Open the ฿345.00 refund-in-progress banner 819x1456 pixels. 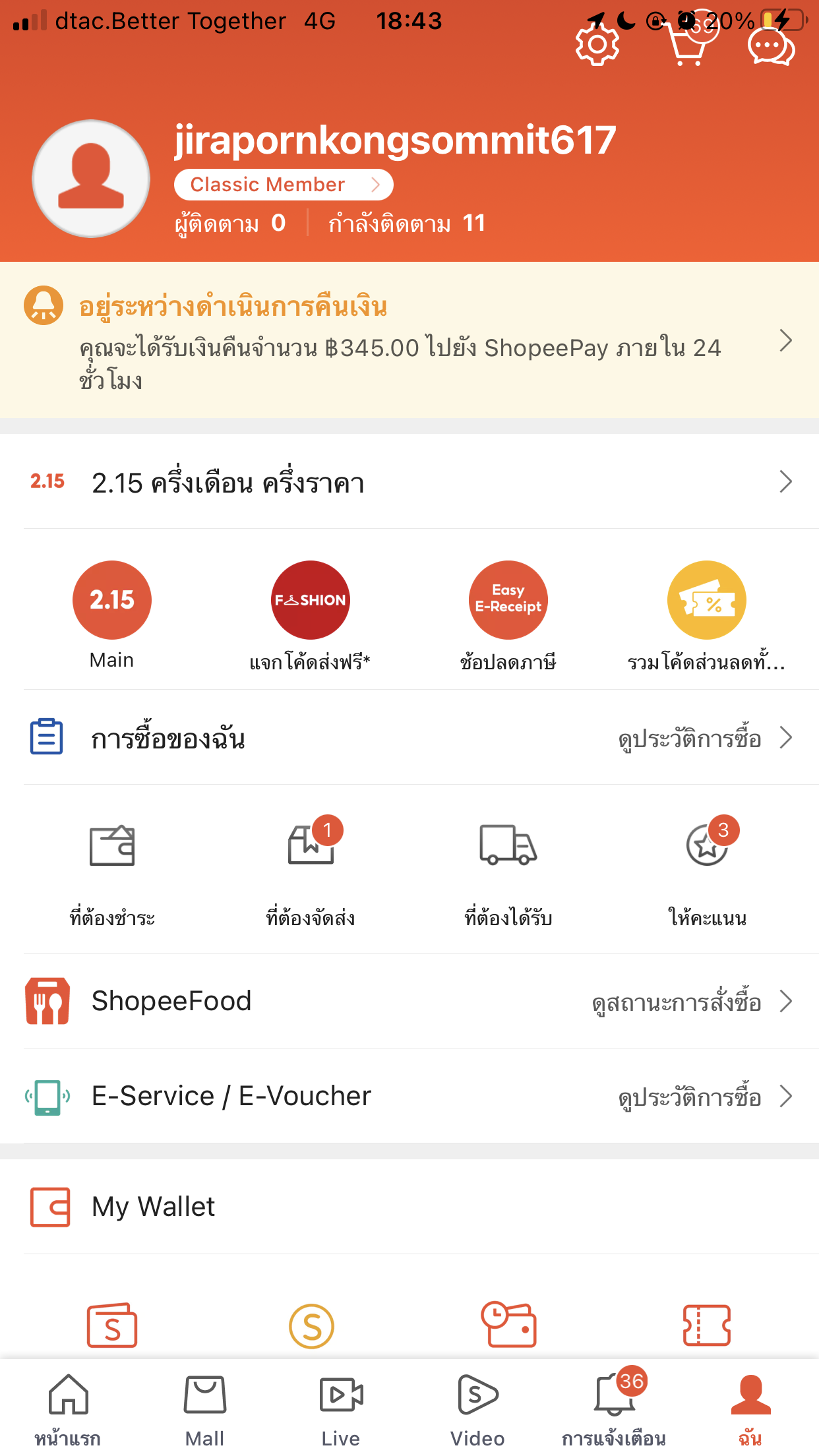point(409,341)
